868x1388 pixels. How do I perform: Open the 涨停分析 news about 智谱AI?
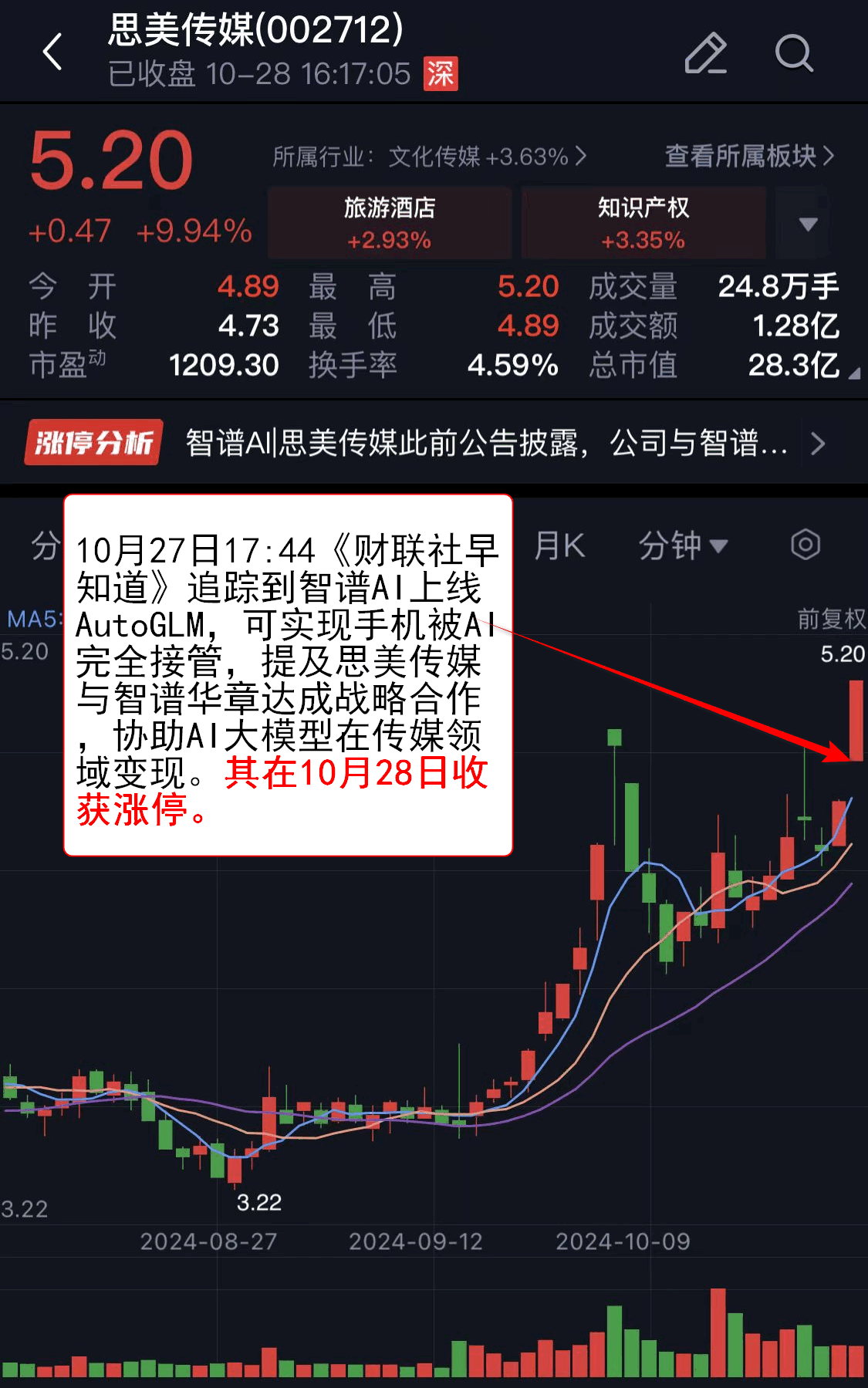[x=486, y=444]
